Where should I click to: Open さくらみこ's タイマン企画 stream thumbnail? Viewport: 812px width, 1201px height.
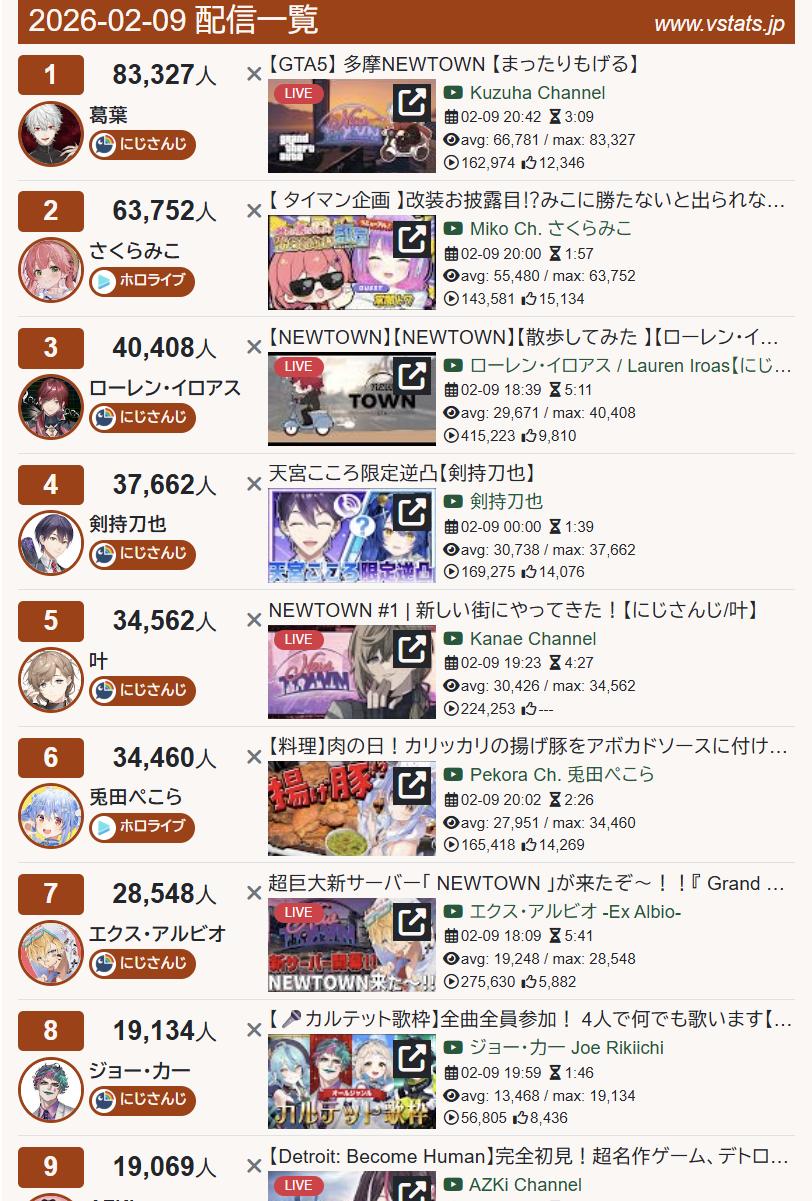tap(351, 262)
